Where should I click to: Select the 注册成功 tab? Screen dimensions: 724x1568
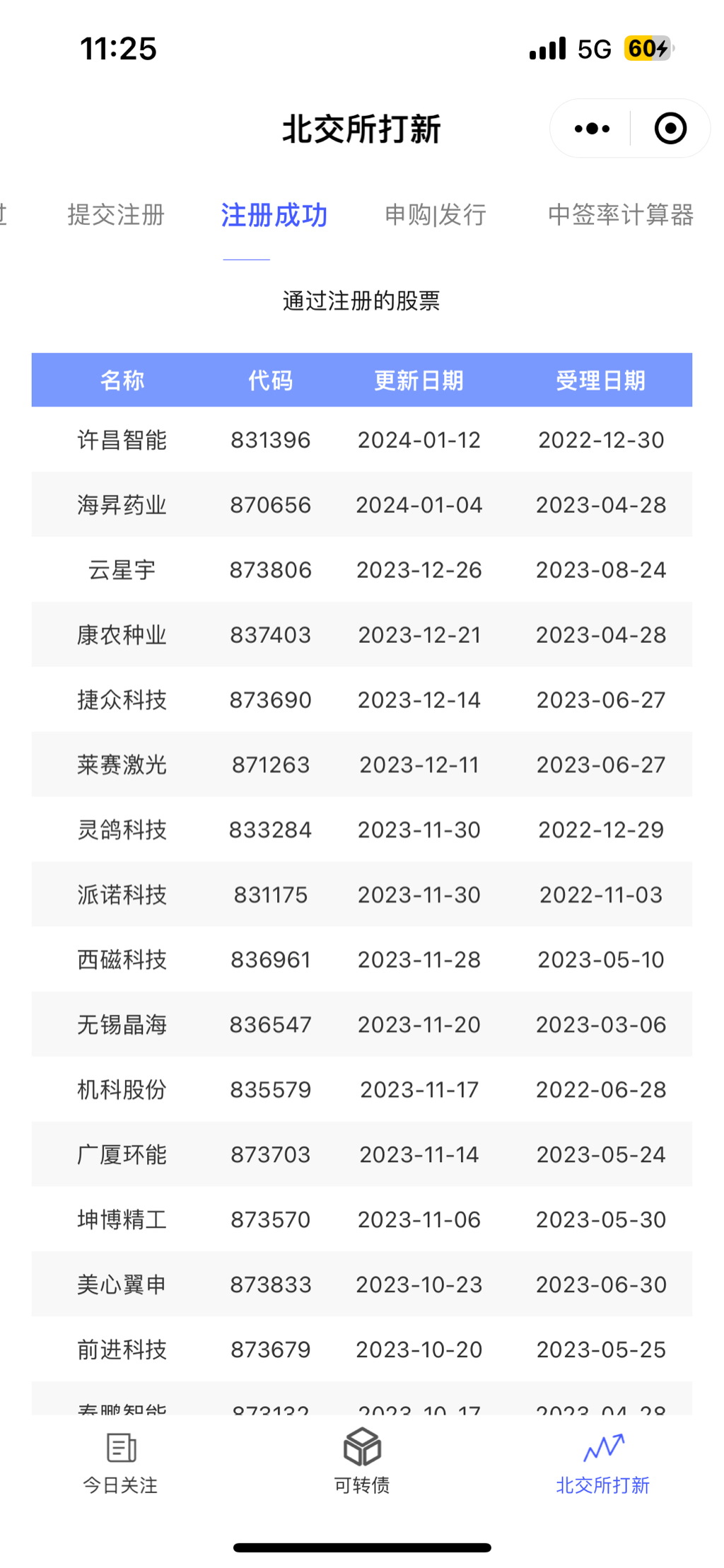coord(274,214)
